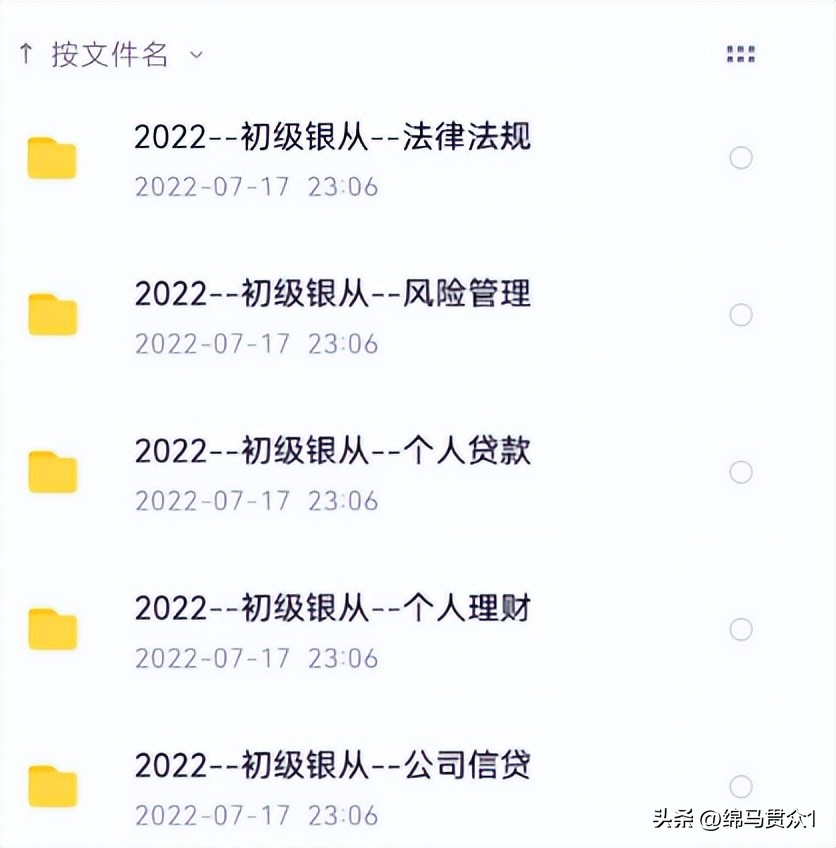Open the 法律法规 folder icon
This screenshot has height=848, width=836.
pyautogui.click(x=52, y=157)
